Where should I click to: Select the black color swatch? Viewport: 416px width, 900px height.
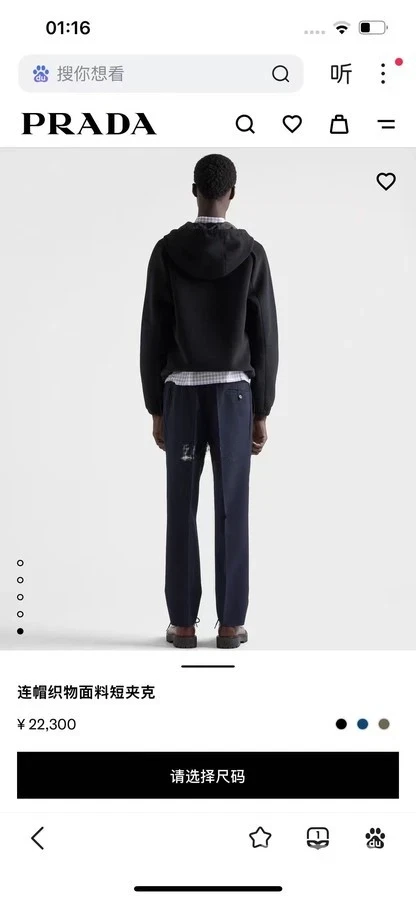(341, 724)
